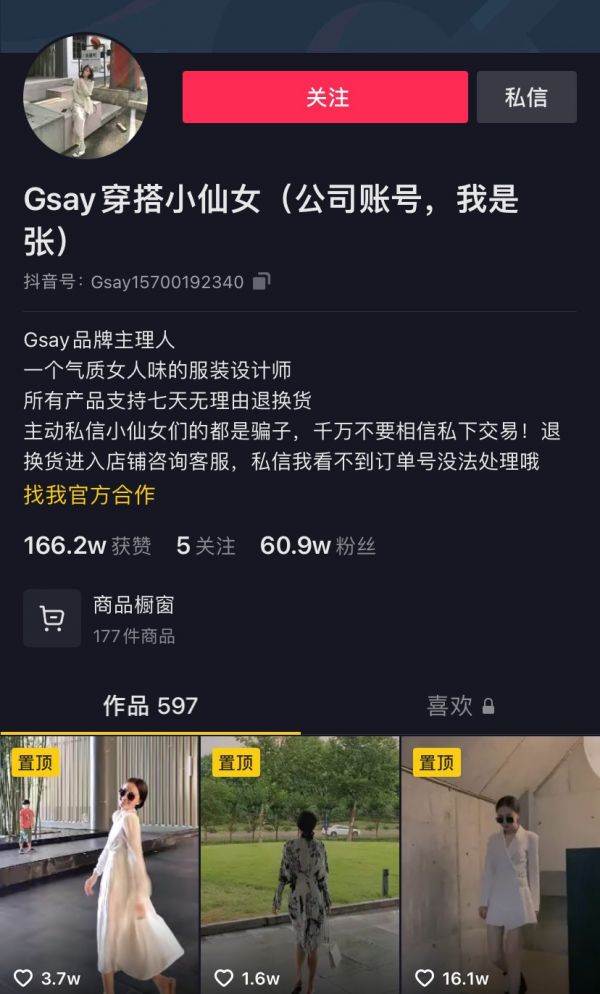The width and height of the screenshot is (600, 994).
Task: Open 找我官方合作 link
Action: click(89, 495)
